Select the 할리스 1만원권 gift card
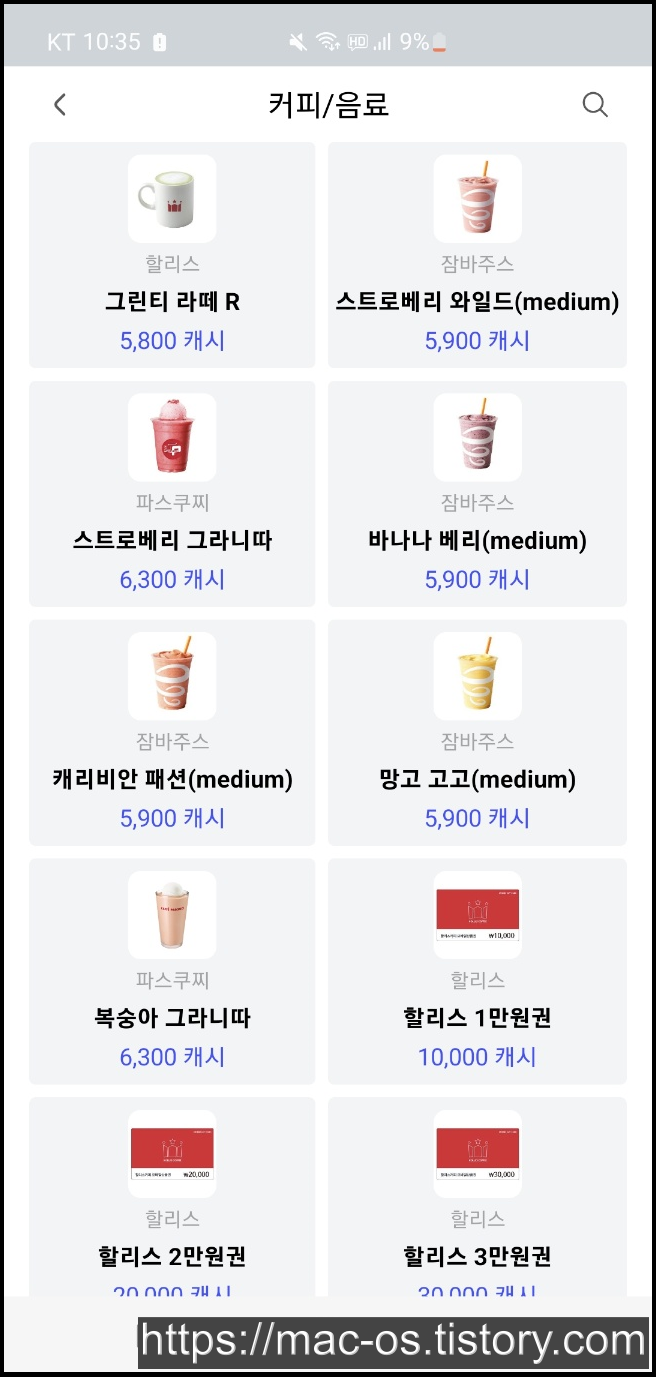The width and height of the screenshot is (656, 1377). pyautogui.click(x=477, y=972)
